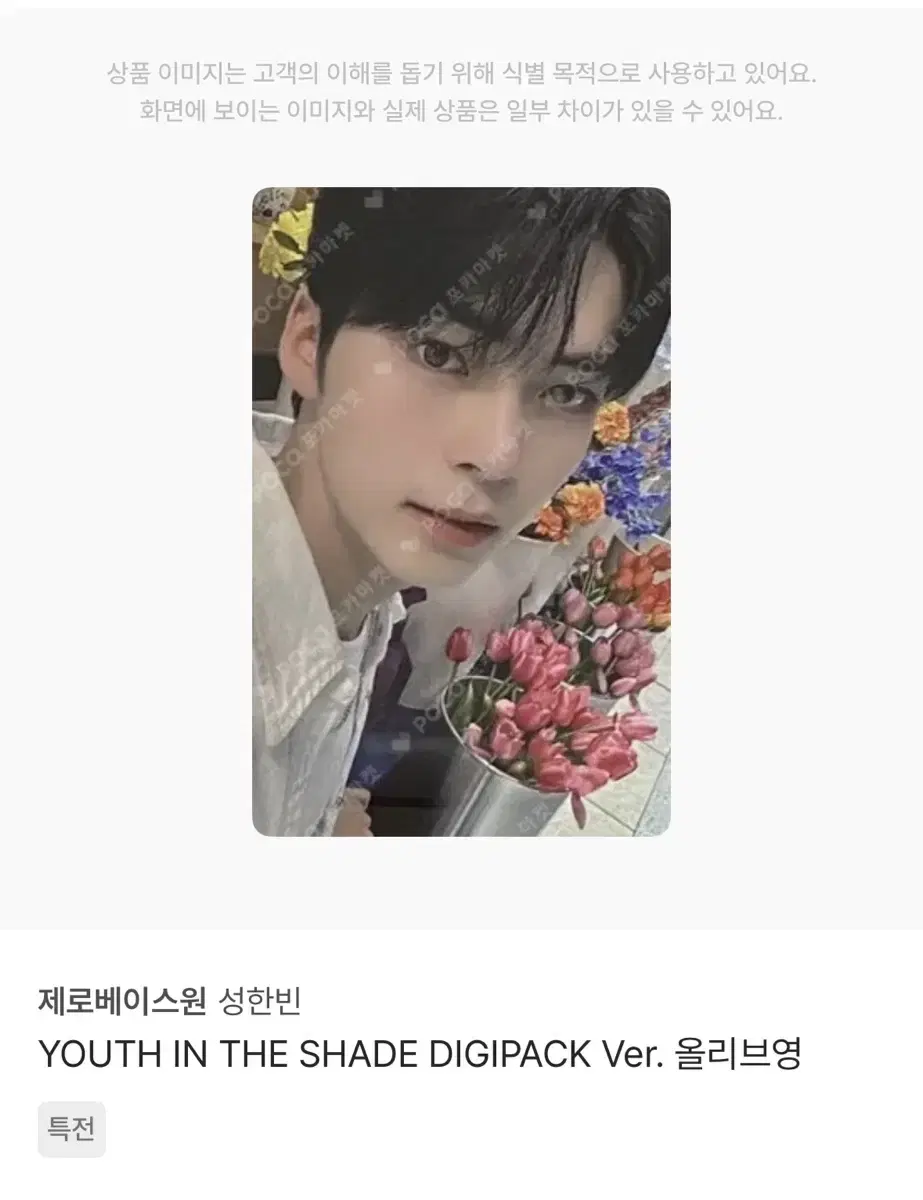The image size is (923, 1200).
Task: Tap the 상품 이미지 notice line
Action: tap(460, 73)
